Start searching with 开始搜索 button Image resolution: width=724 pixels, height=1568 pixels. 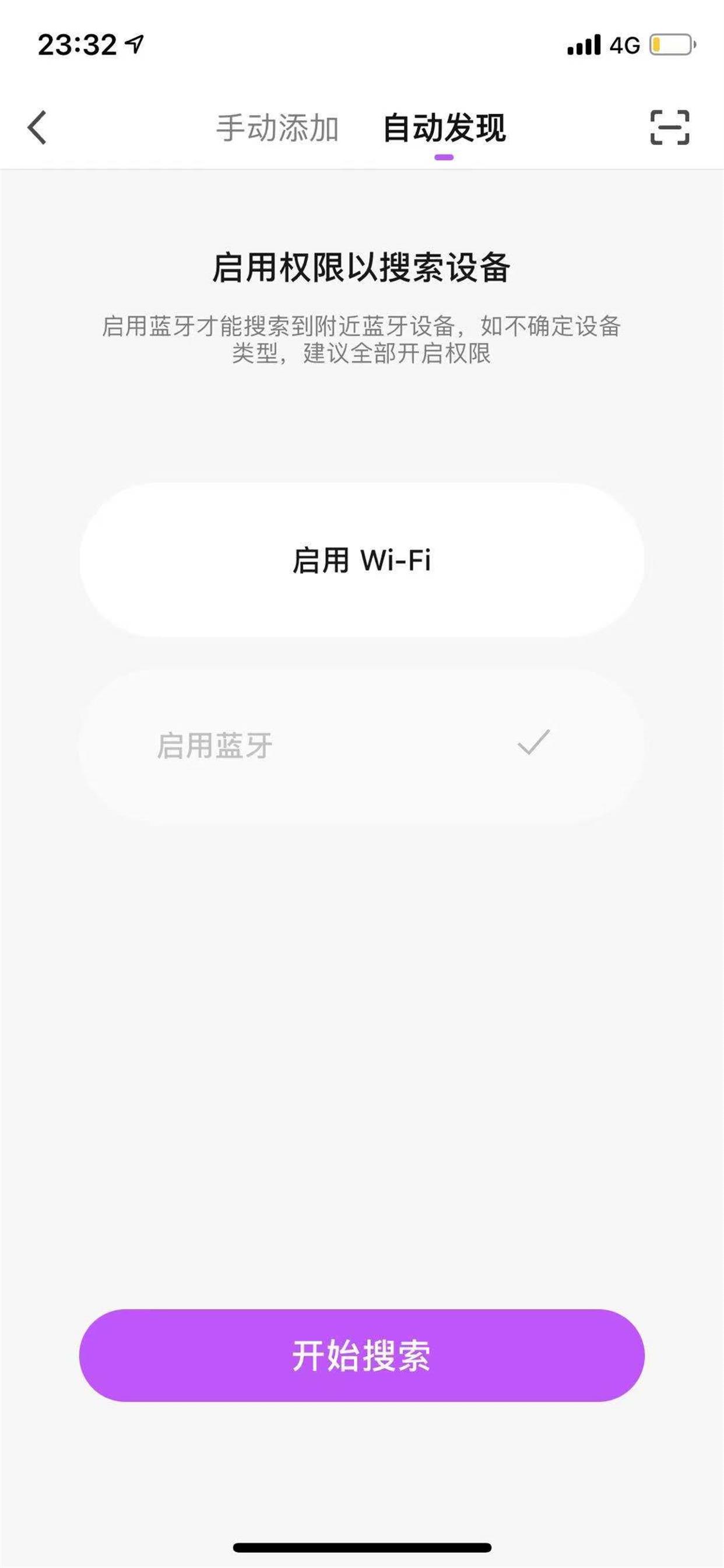pyautogui.click(x=361, y=1355)
